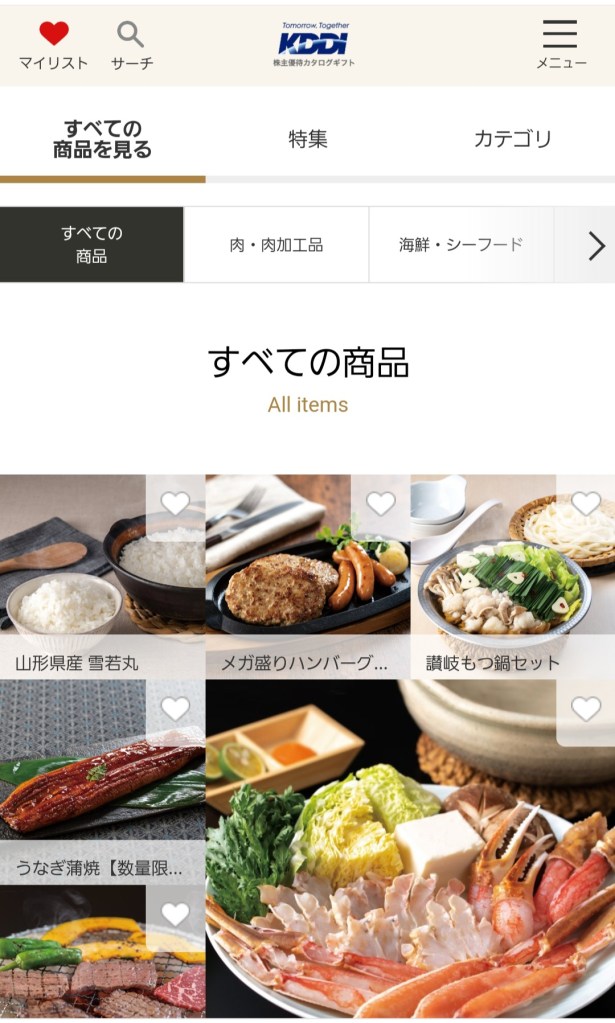
Task: Favorite the 山形県産 雪若丸 item
Action: (x=175, y=504)
